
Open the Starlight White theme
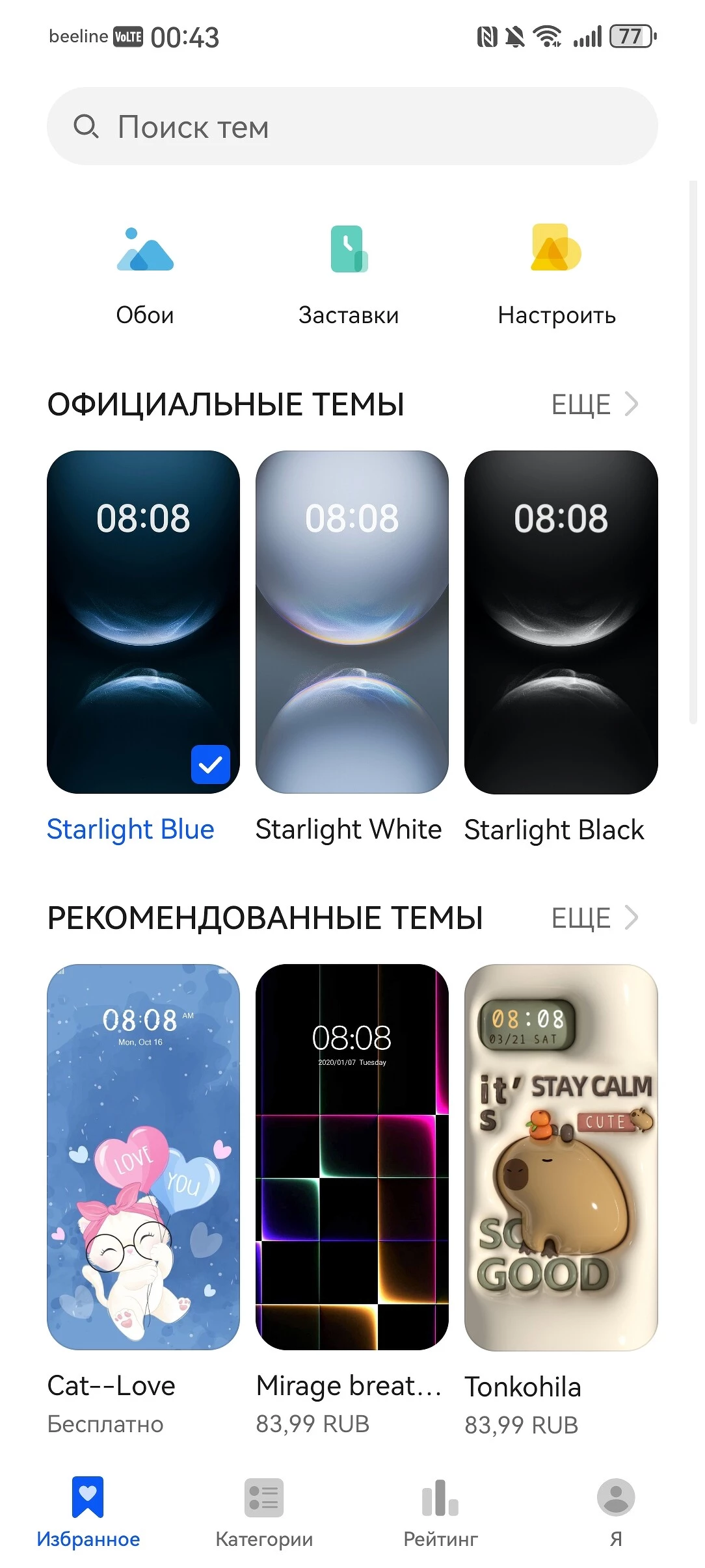point(351,621)
